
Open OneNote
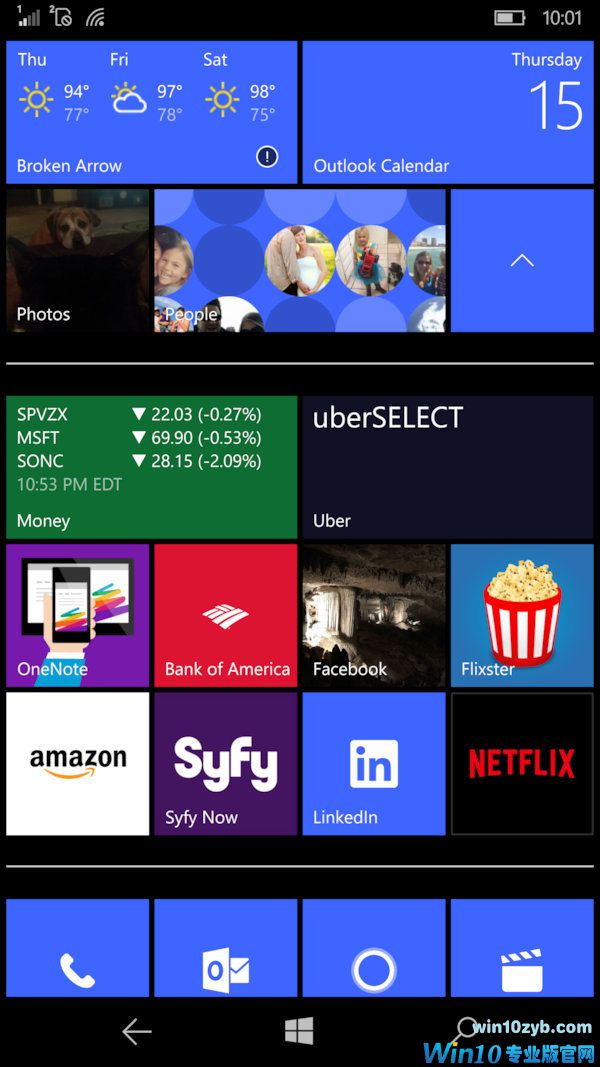(77, 614)
